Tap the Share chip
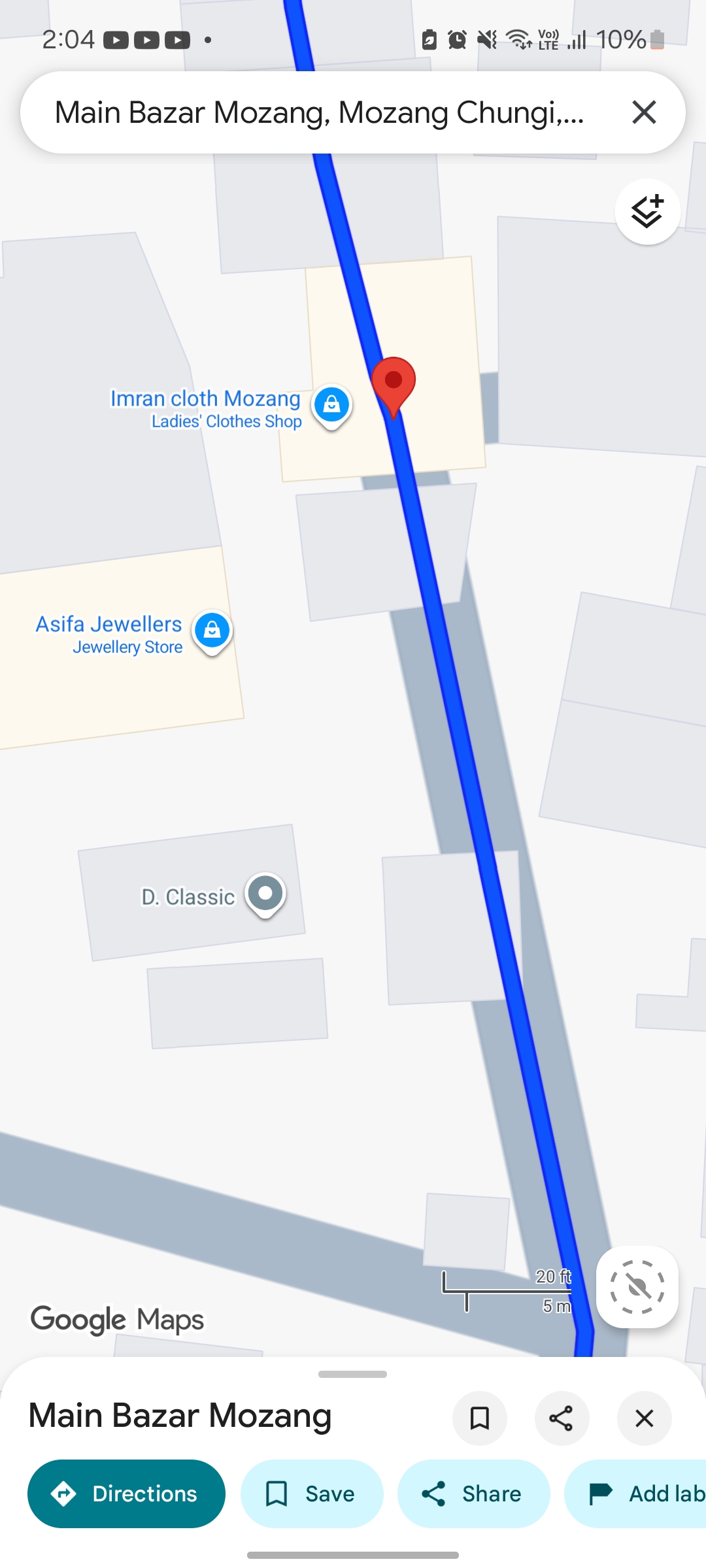 (x=473, y=1494)
